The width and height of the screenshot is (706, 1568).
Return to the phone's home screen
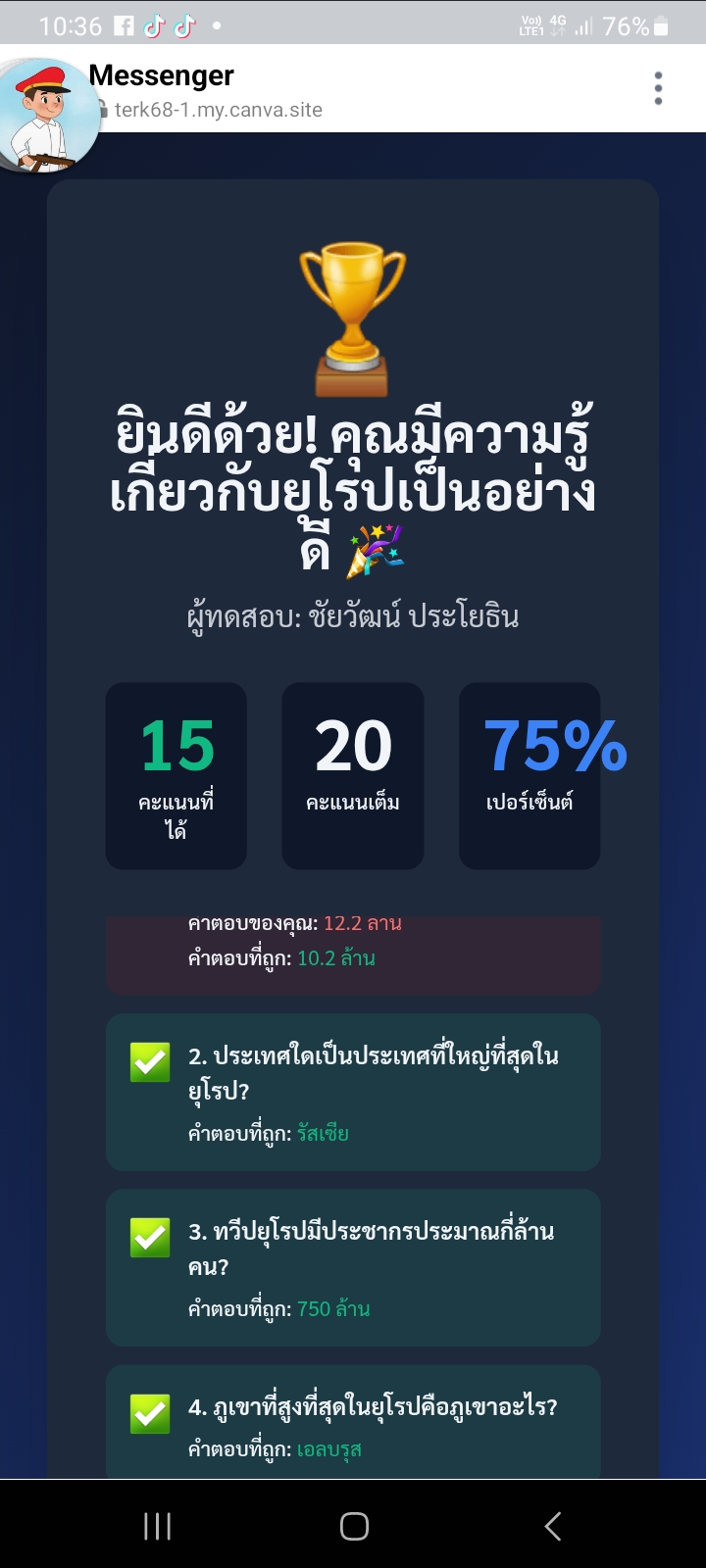[354, 1525]
